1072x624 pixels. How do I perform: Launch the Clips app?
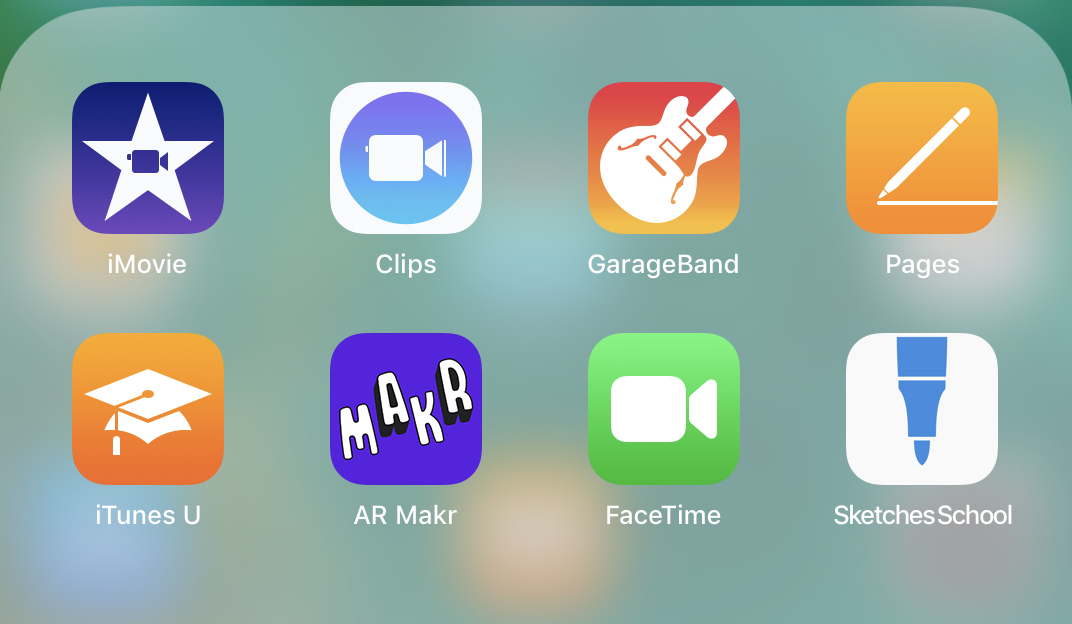406,158
